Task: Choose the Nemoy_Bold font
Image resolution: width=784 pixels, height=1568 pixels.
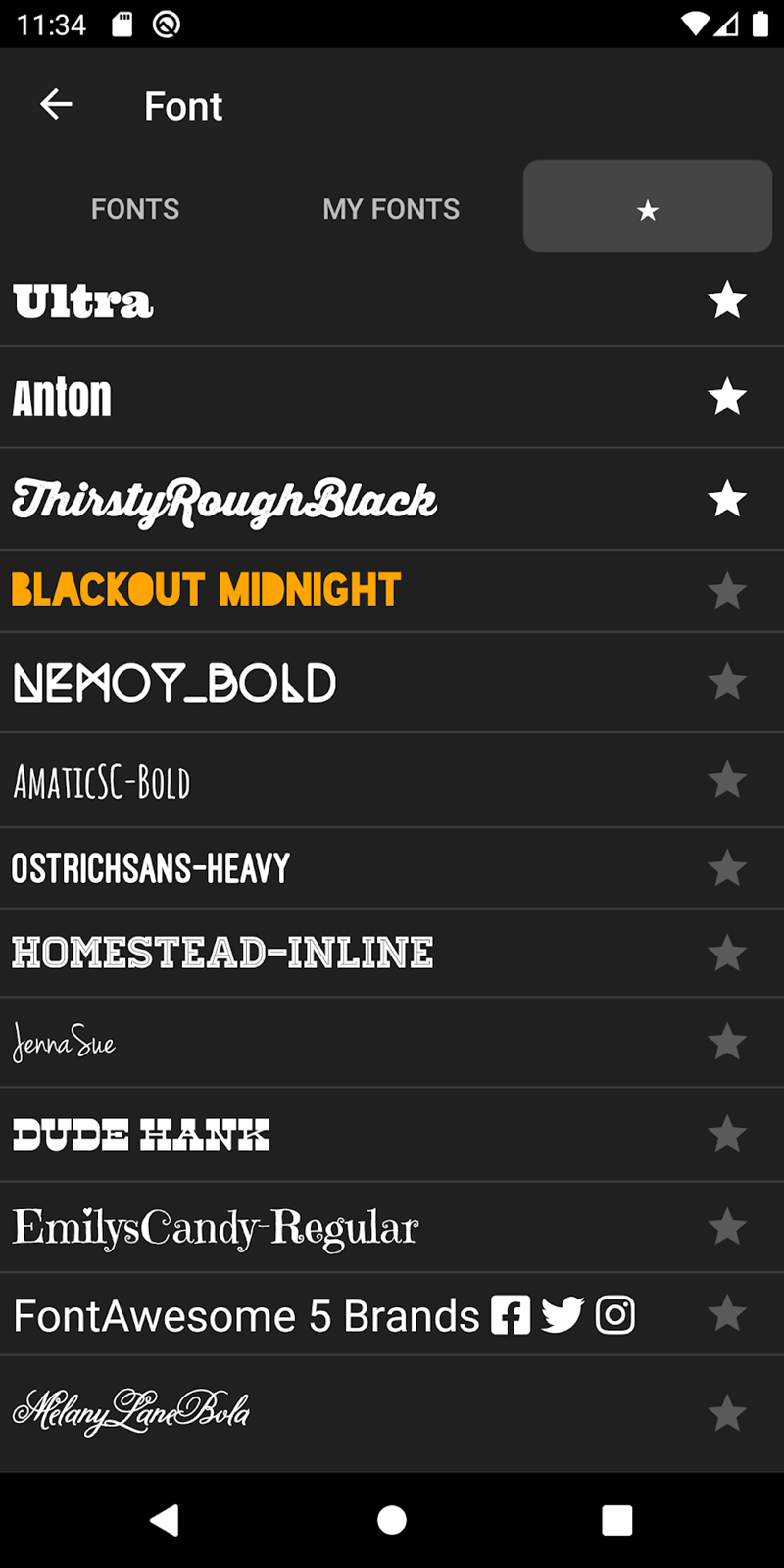Action: click(392, 682)
